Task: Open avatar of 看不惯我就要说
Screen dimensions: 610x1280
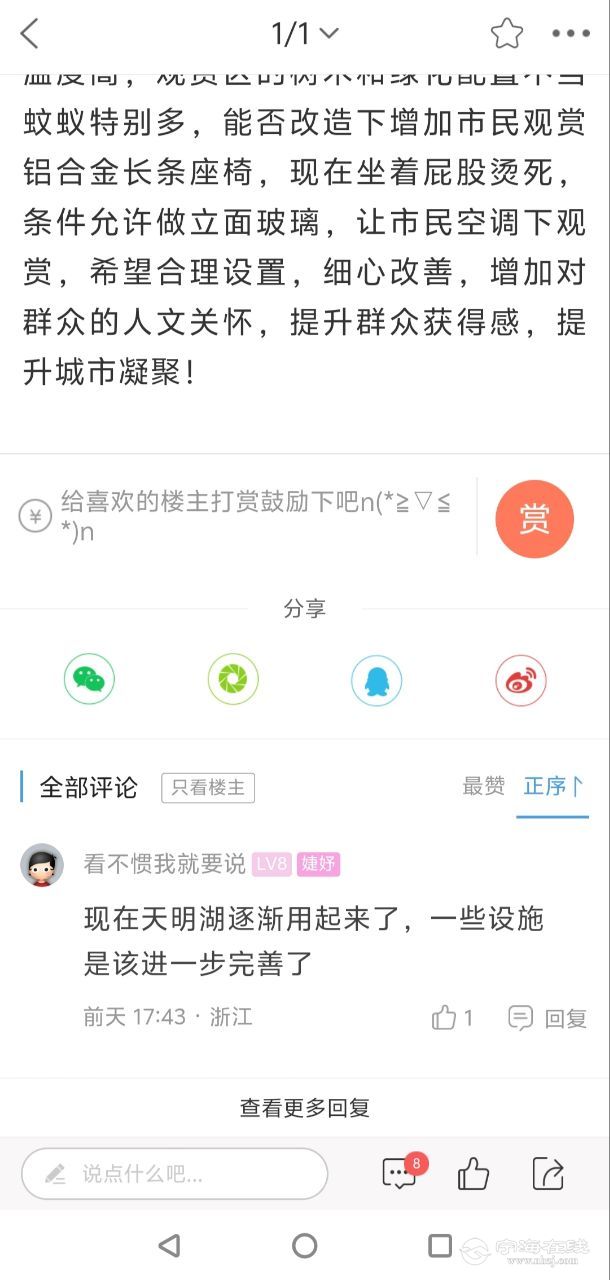Action: 41,865
